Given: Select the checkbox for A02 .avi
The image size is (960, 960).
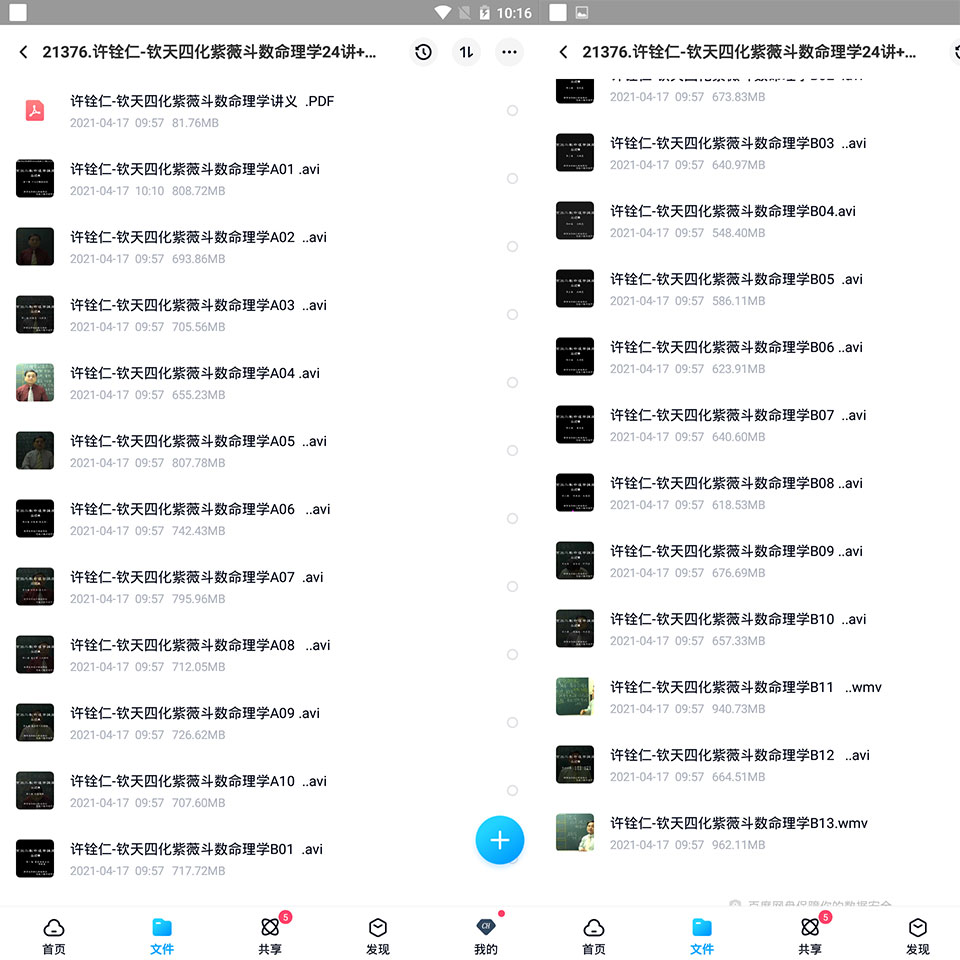Looking at the screenshot, I should (x=512, y=247).
